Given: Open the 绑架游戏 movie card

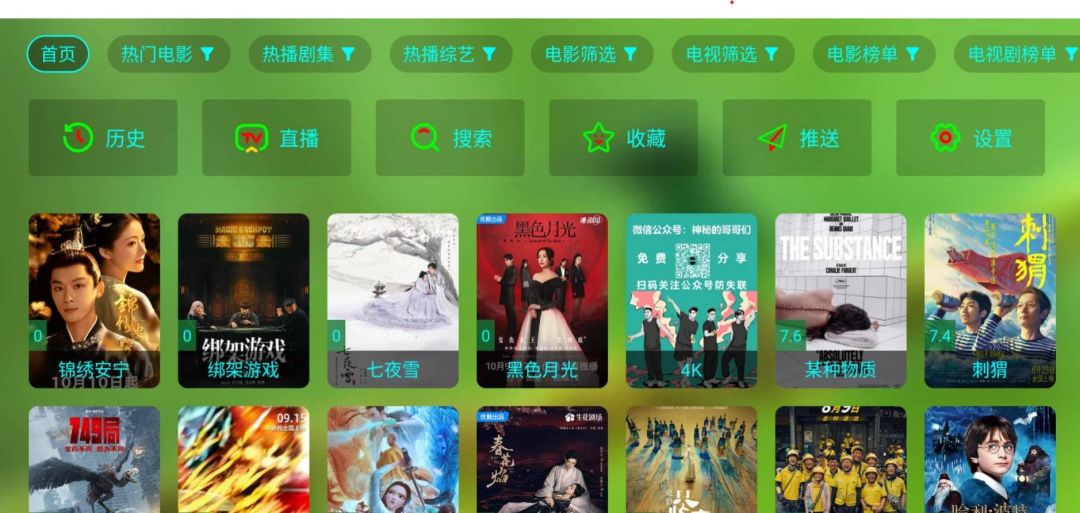Looking at the screenshot, I should tap(243, 300).
